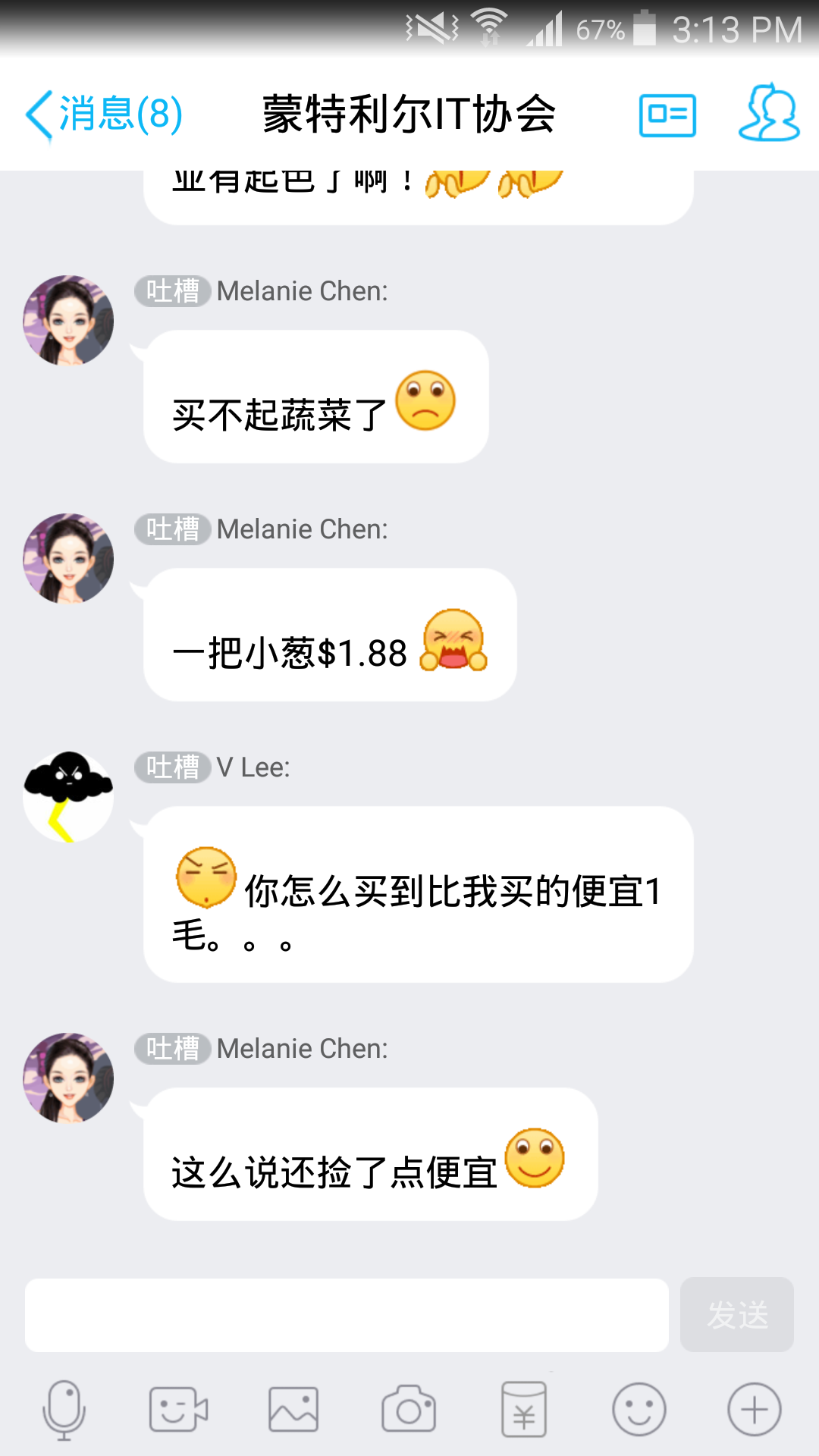Open the red packet ¥ icon
This screenshot has width=819, height=1456.
click(x=524, y=1409)
